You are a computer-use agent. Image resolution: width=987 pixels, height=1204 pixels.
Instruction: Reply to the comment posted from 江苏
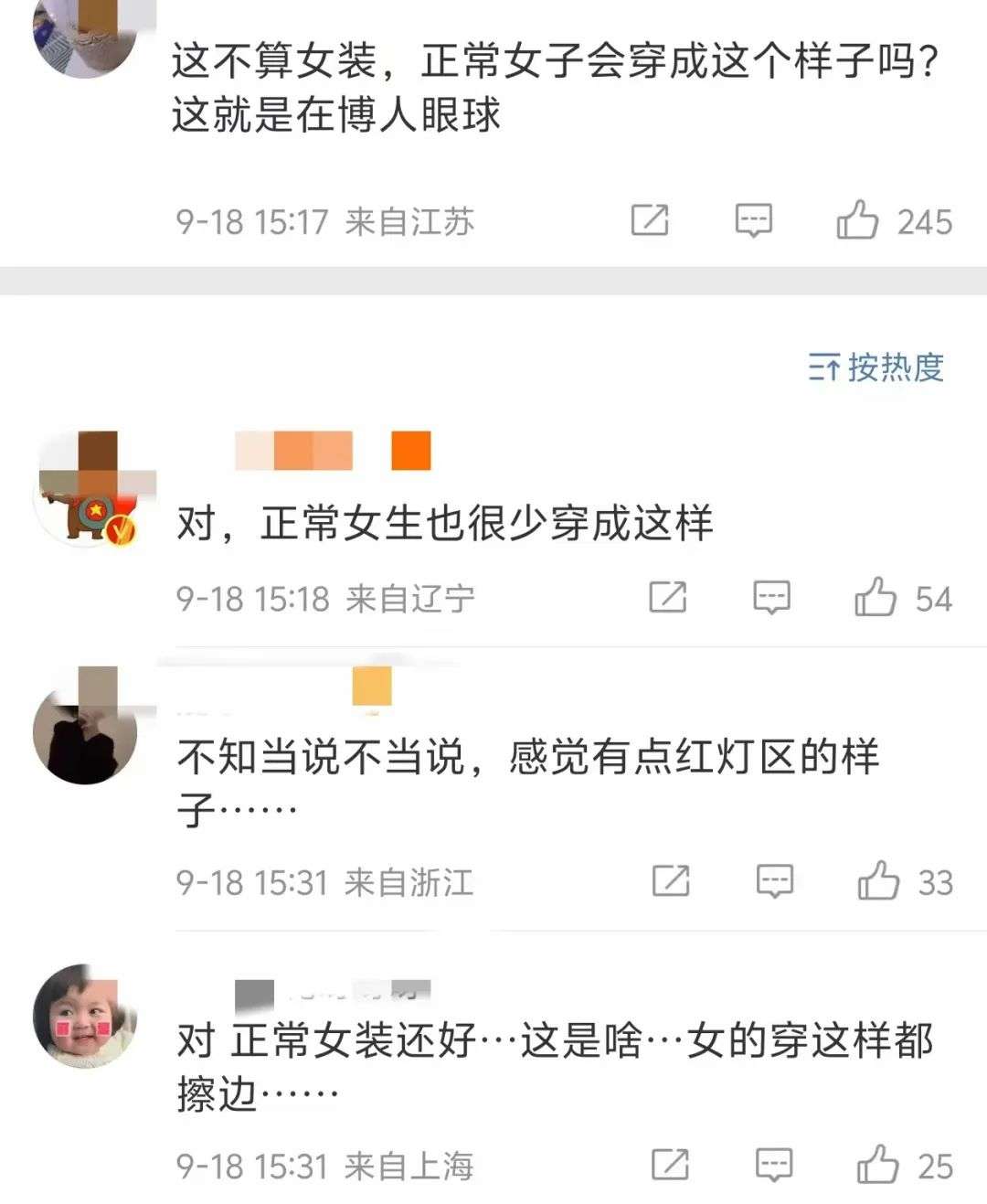pyautogui.click(x=754, y=221)
